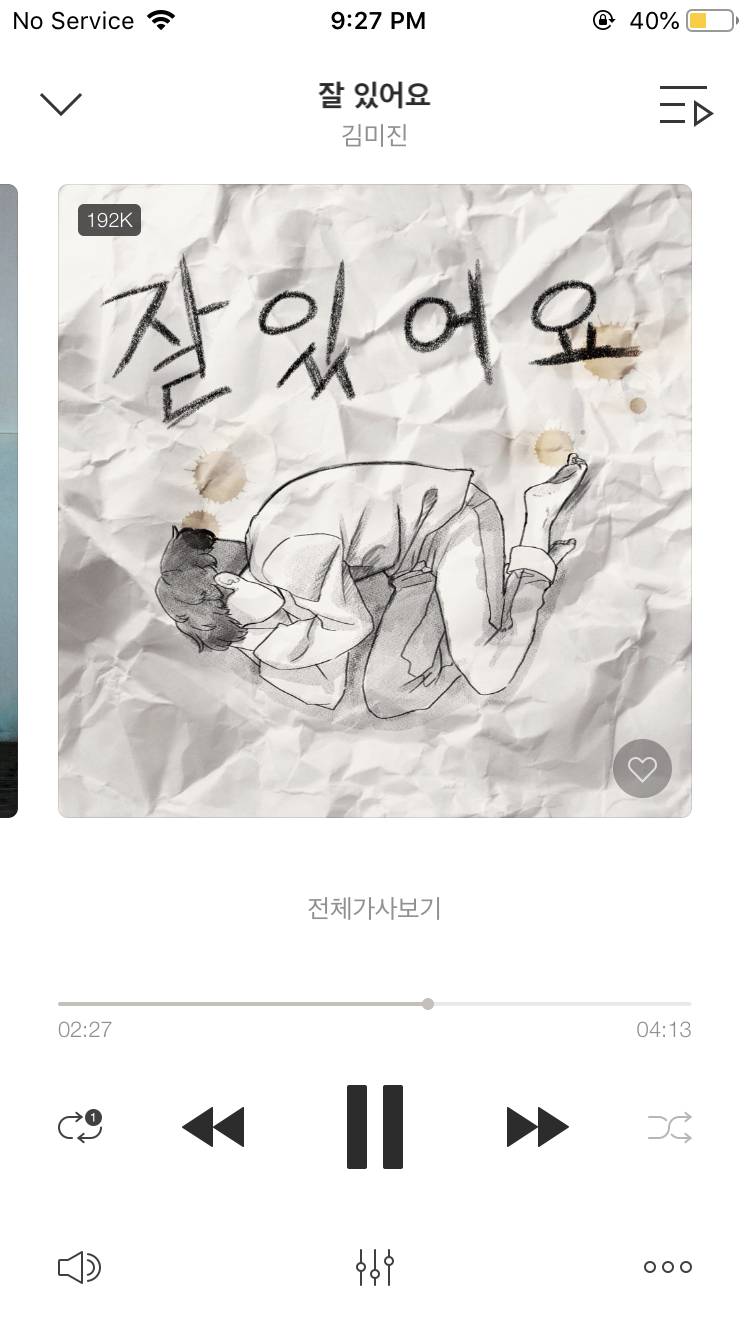Go back to the previous track
This screenshot has width=750, height=1334.
[213, 1127]
